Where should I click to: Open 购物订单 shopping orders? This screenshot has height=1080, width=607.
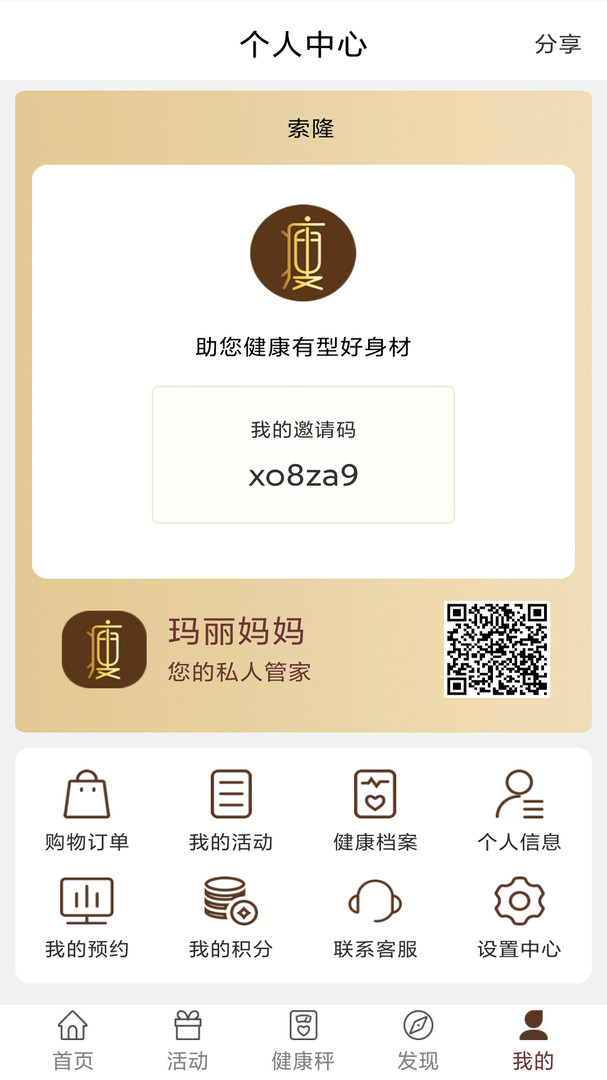(x=87, y=811)
